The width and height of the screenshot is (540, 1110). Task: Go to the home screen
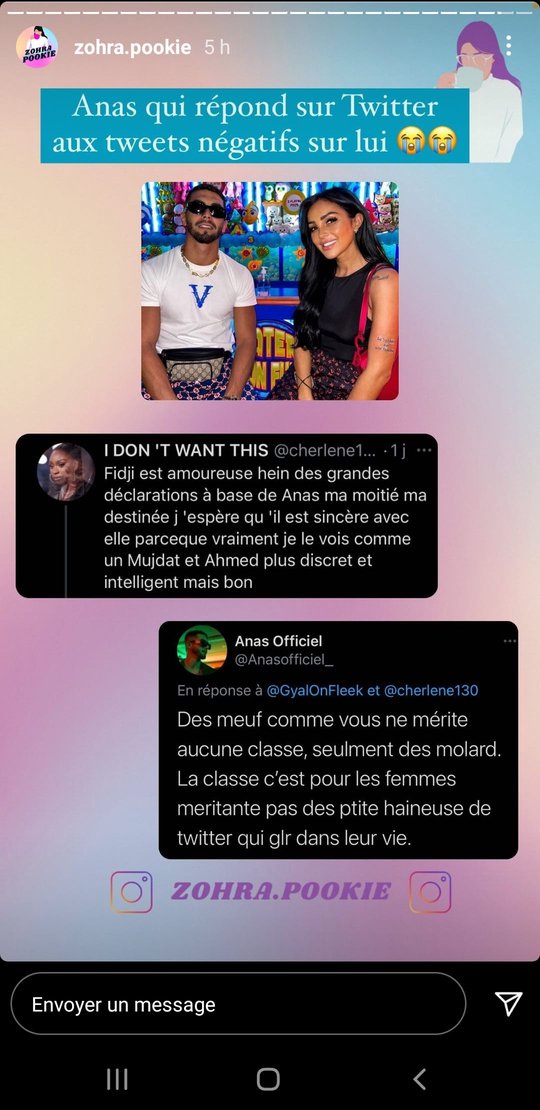[268, 1079]
